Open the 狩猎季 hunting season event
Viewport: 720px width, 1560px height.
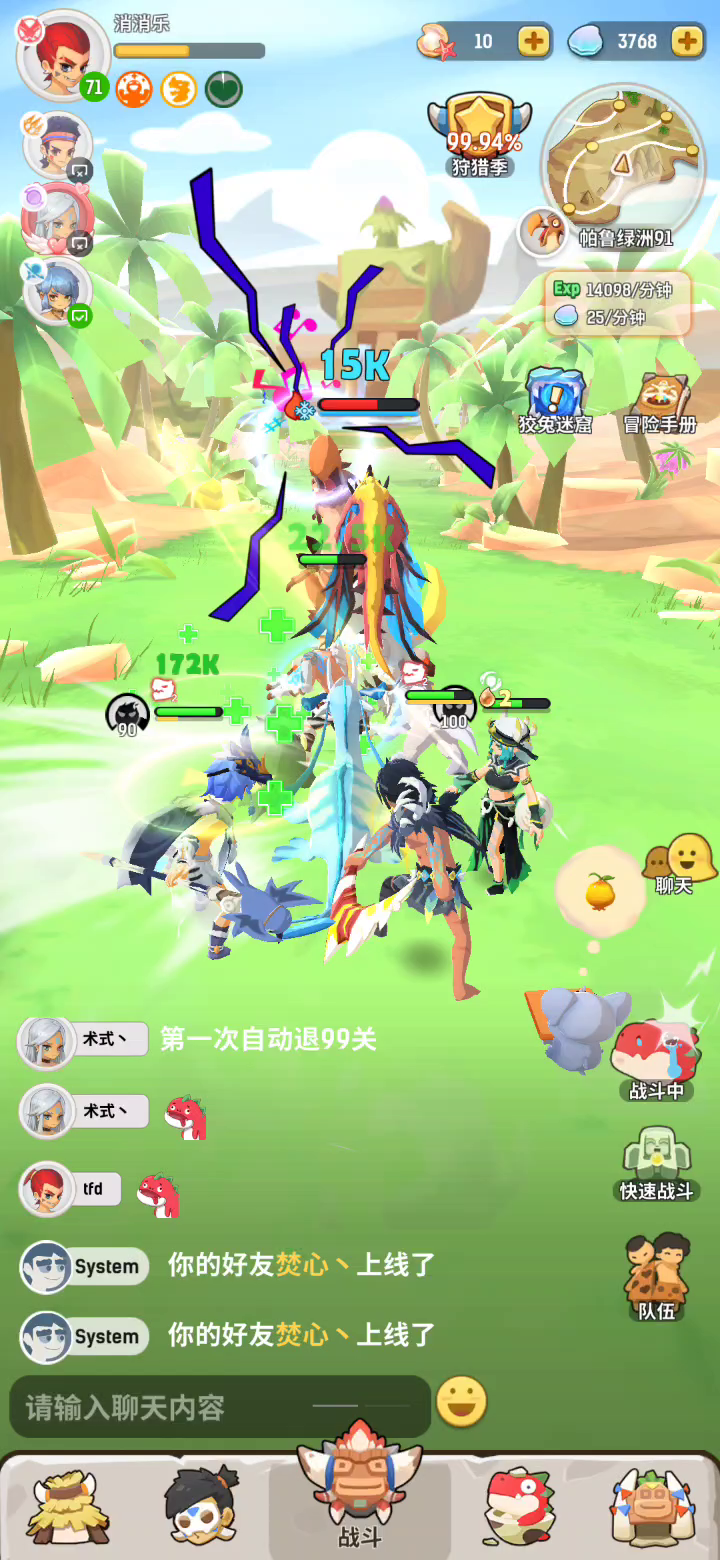tap(483, 135)
